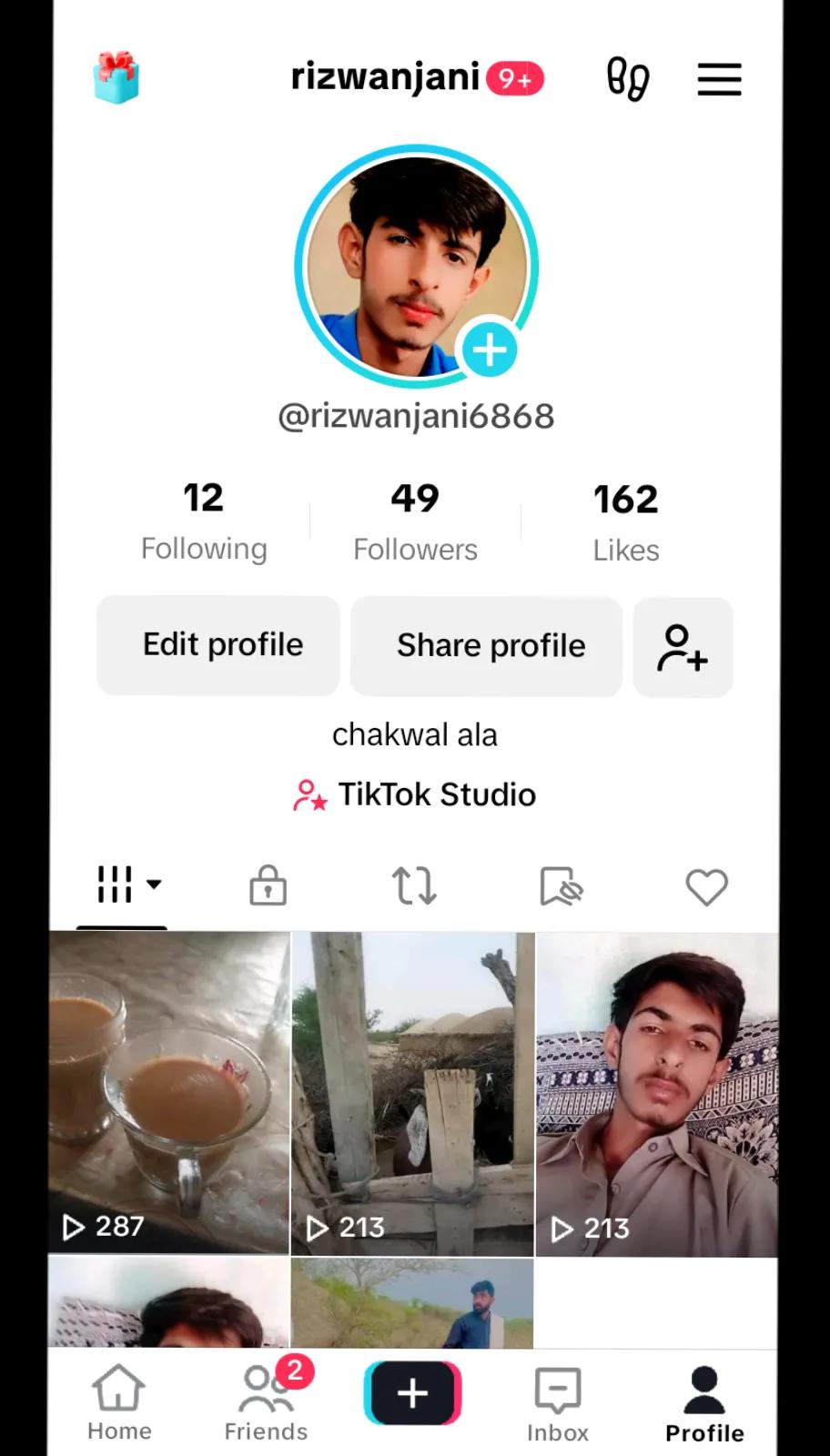Open the wooden gate video
830x1456 pixels.
[412, 1092]
